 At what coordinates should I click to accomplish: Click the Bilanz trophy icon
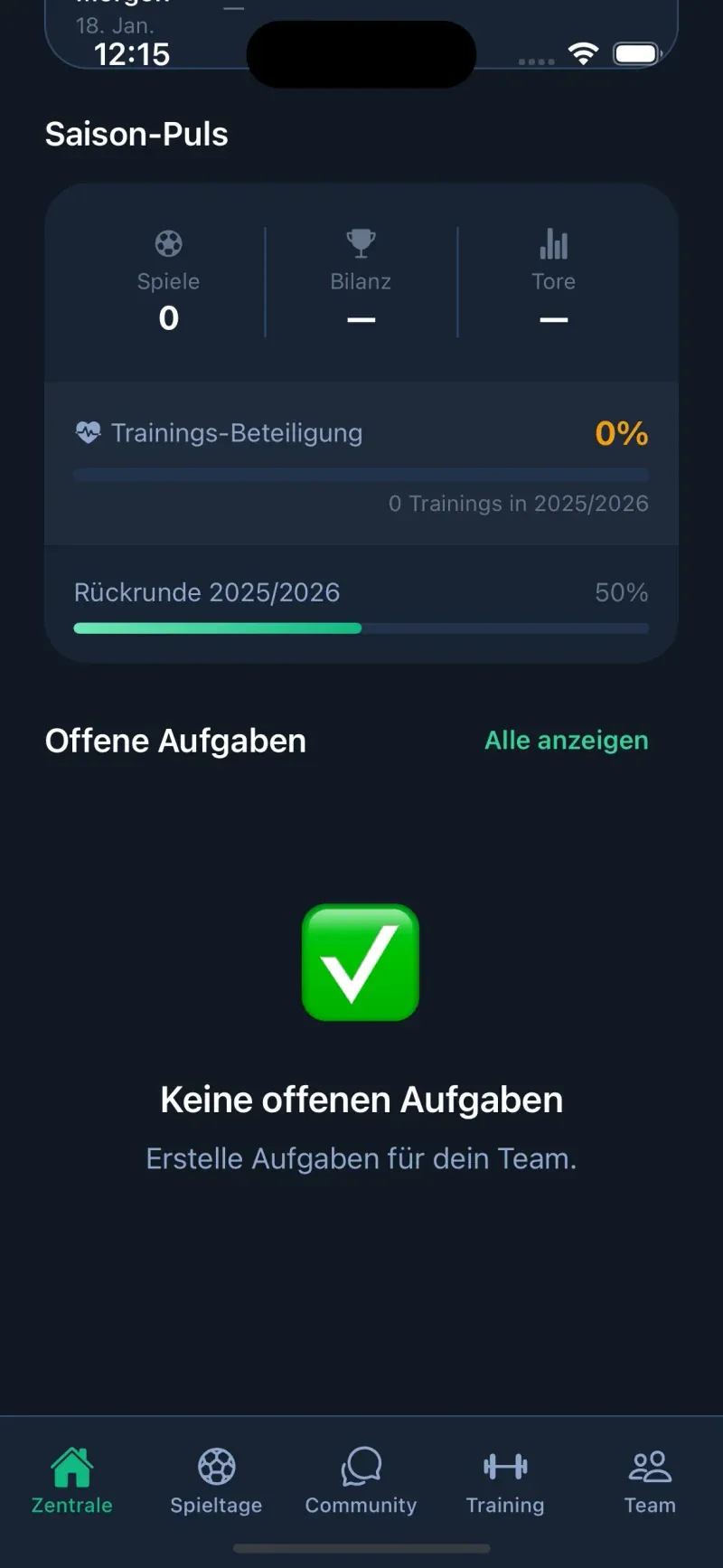click(361, 243)
